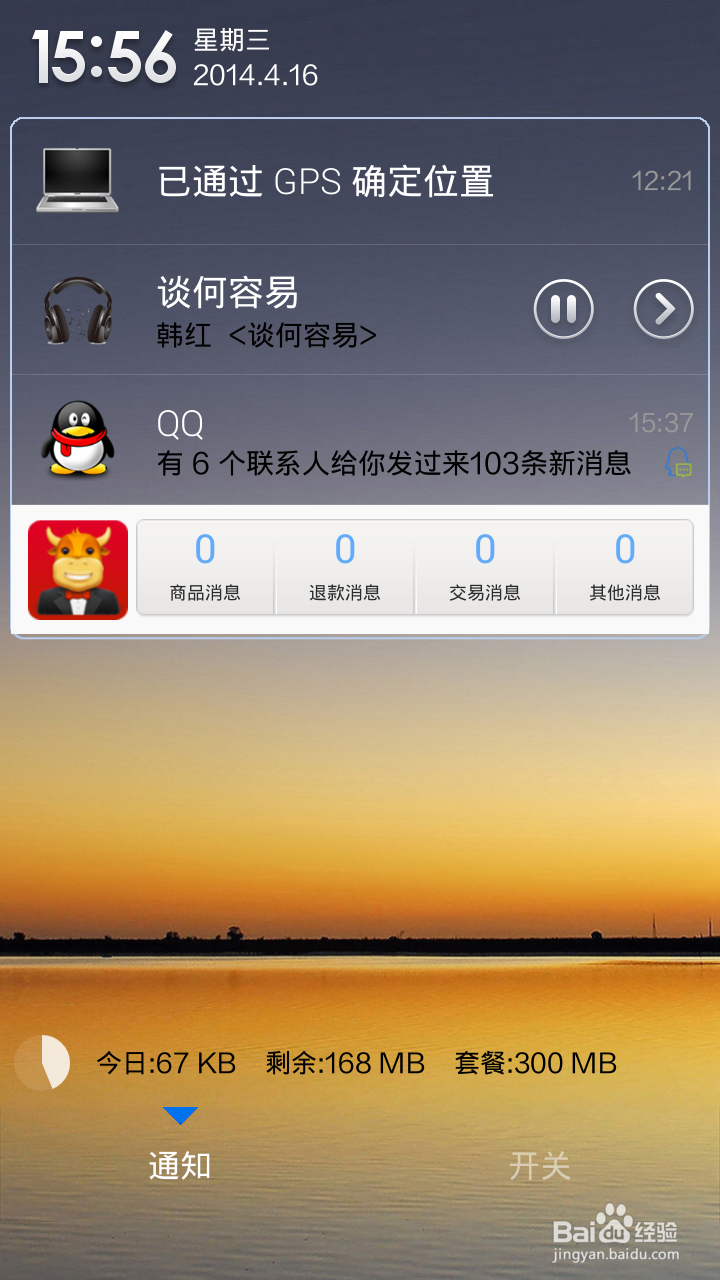
Task: Click the laptop icon on the GPS notification
Action: pos(78,180)
